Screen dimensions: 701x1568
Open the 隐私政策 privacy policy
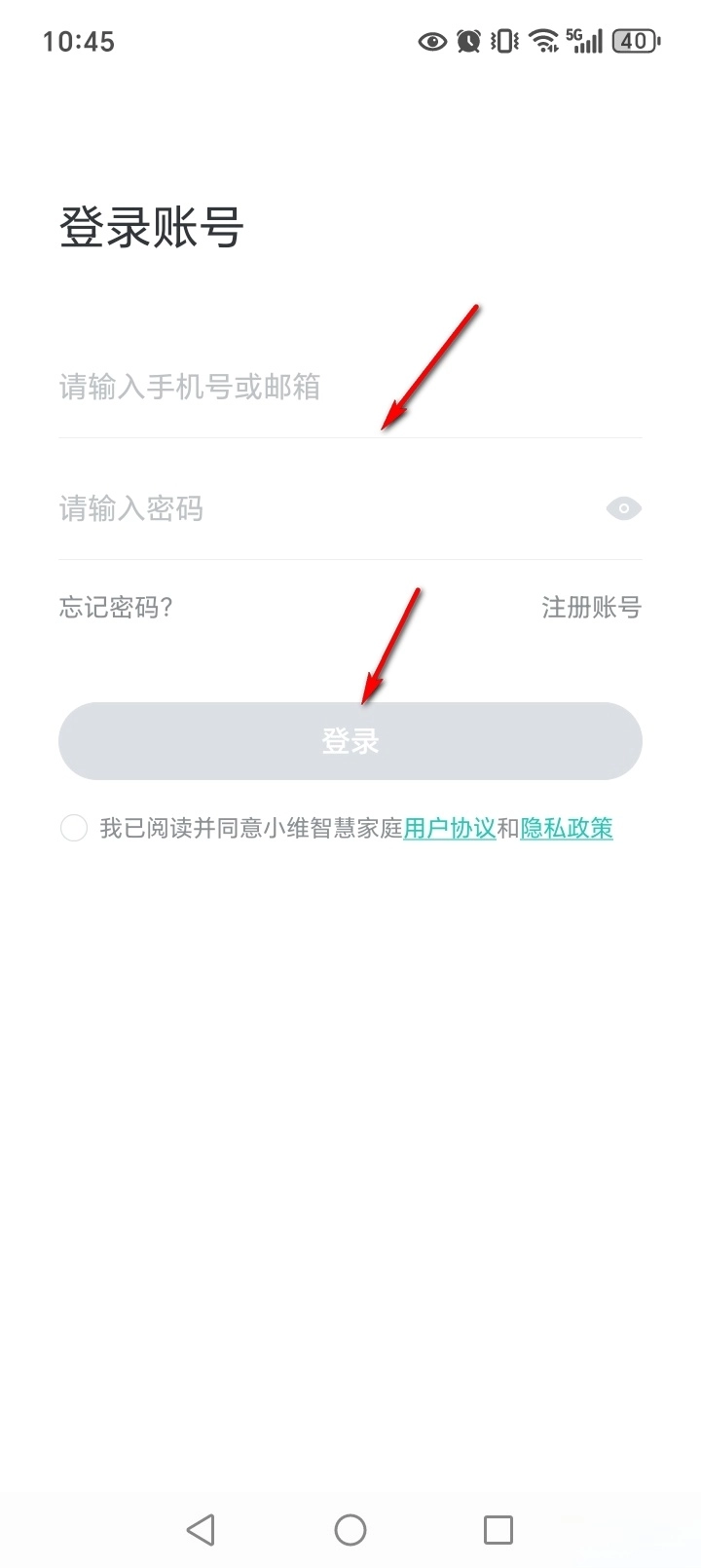[567, 829]
